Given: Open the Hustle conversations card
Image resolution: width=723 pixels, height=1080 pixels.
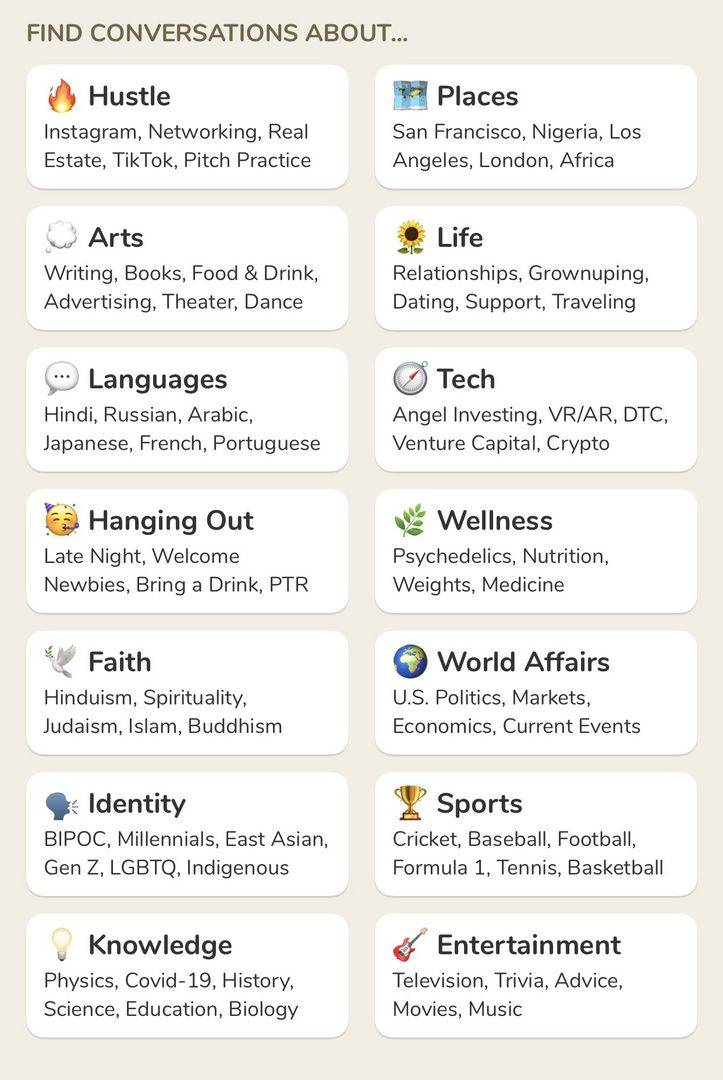Looking at the screenshot, I should click(x=187, y=127).
